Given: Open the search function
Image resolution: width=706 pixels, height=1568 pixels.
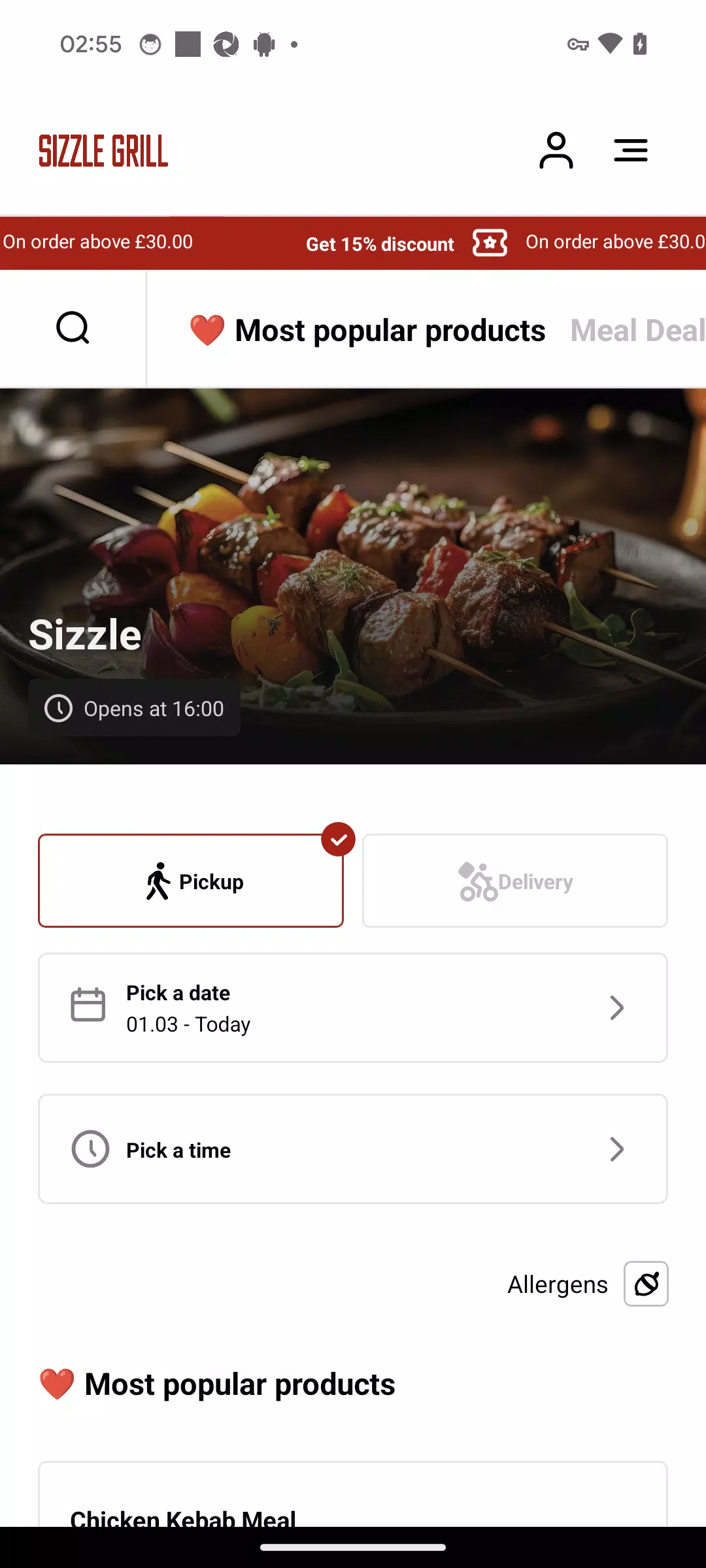Looking at the screenshot, I should coord(73,328).
